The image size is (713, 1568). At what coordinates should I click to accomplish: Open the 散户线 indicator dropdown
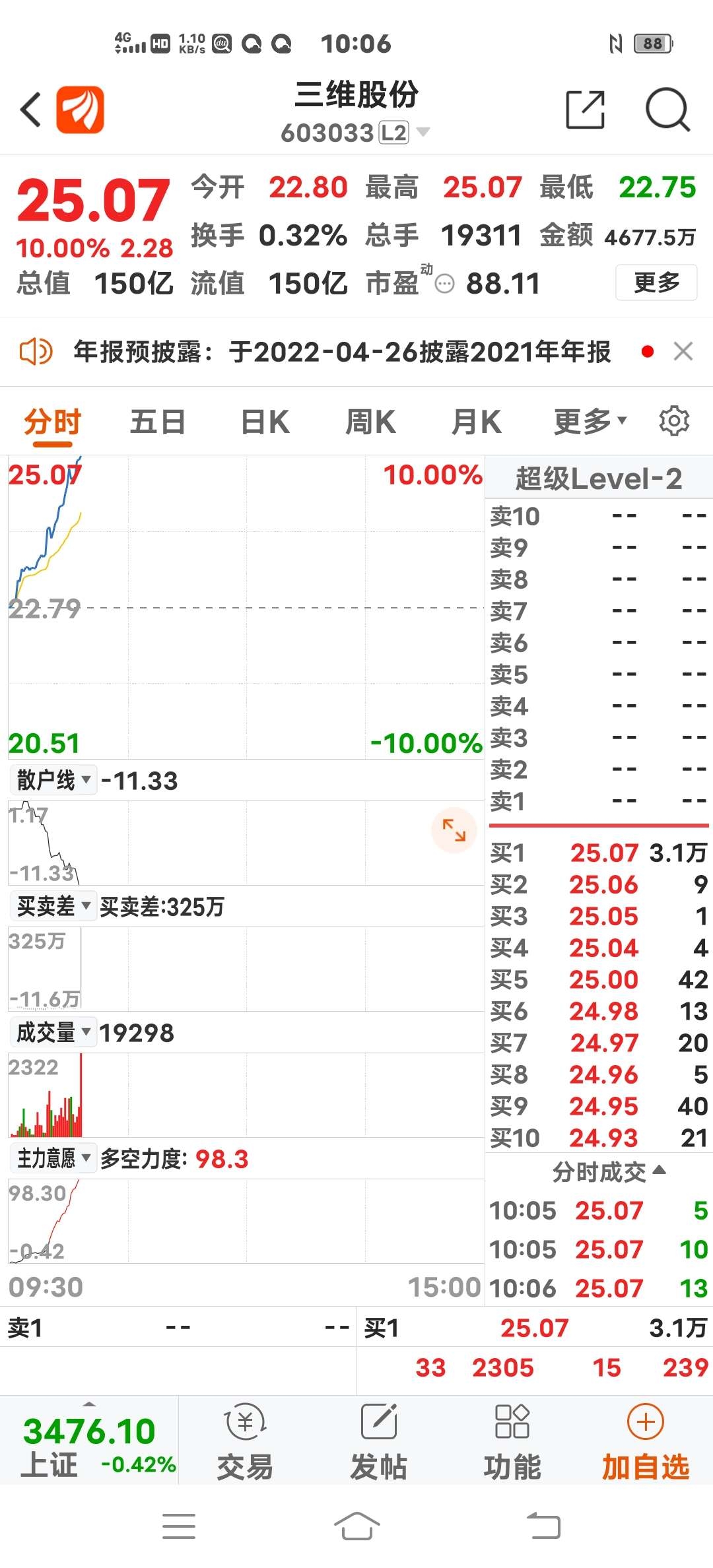pyautogui.click(x=53, y=780)
